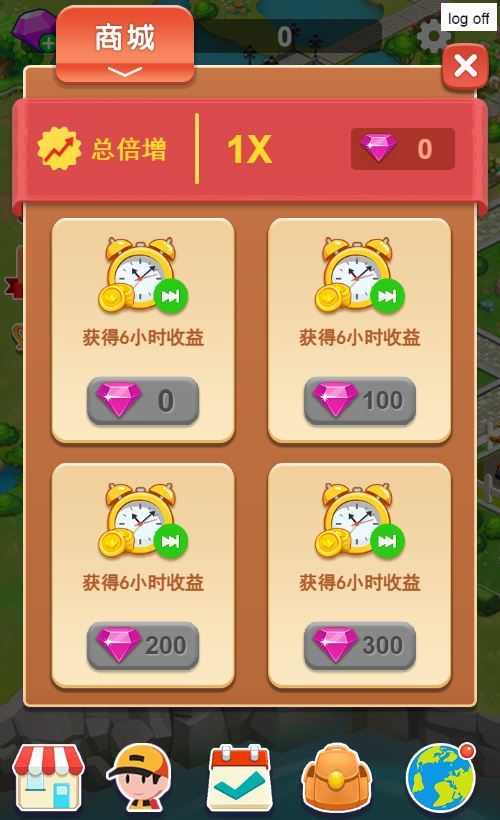Tap the log off button
This screenshot has height=820, width=500.
tap(468, 19)
